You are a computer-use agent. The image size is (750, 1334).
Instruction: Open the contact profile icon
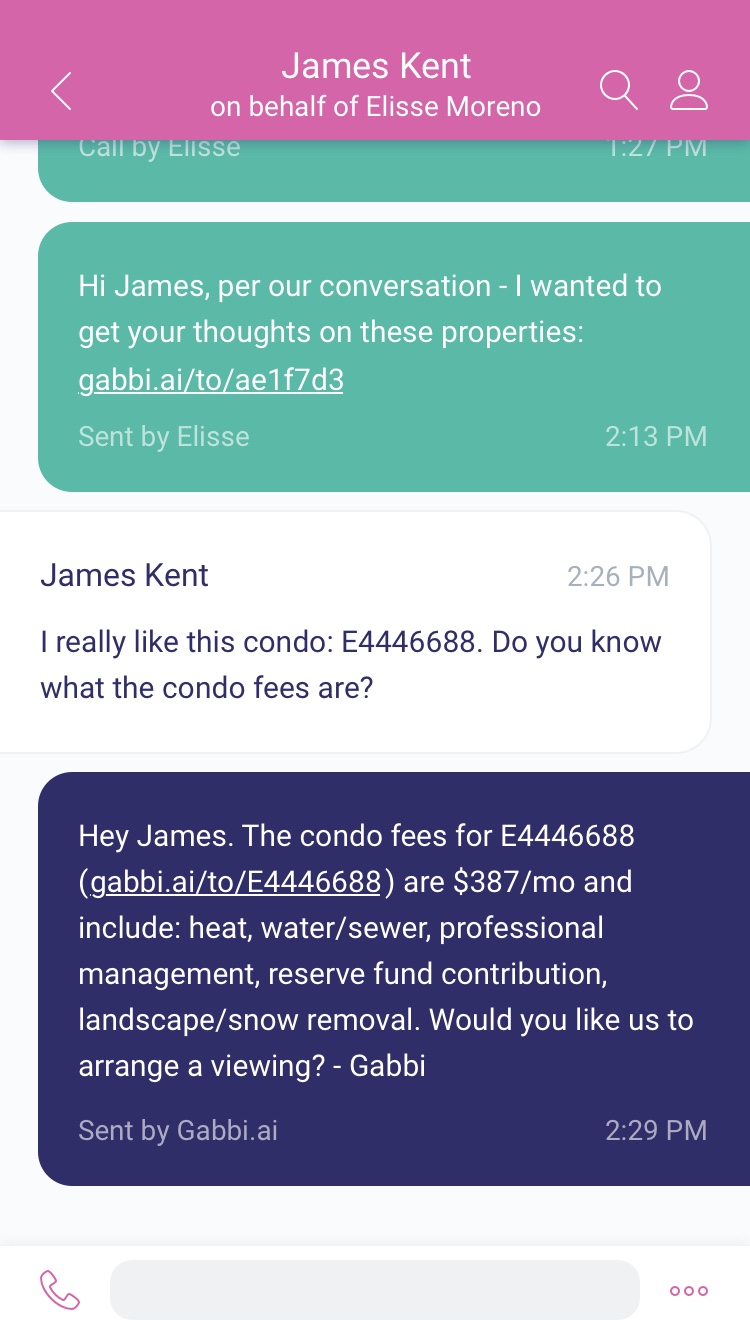click(688, 89)
